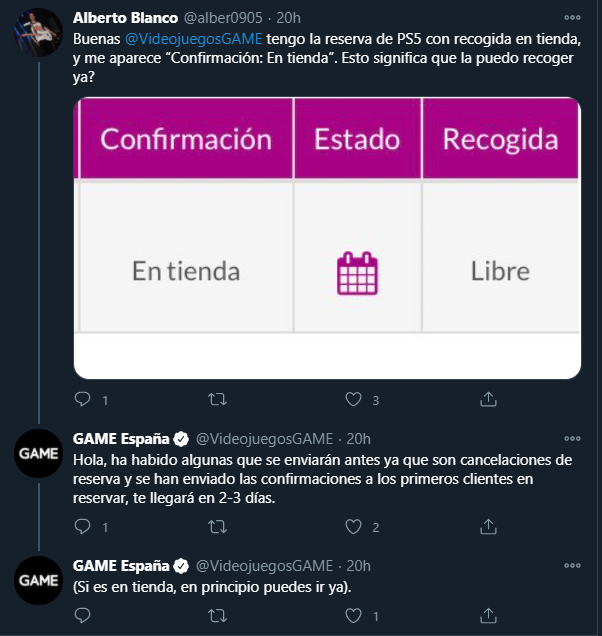Retweet Alberto Blanco's tweet
Viewport: 602px width, 636px height.
click(216, 399)
